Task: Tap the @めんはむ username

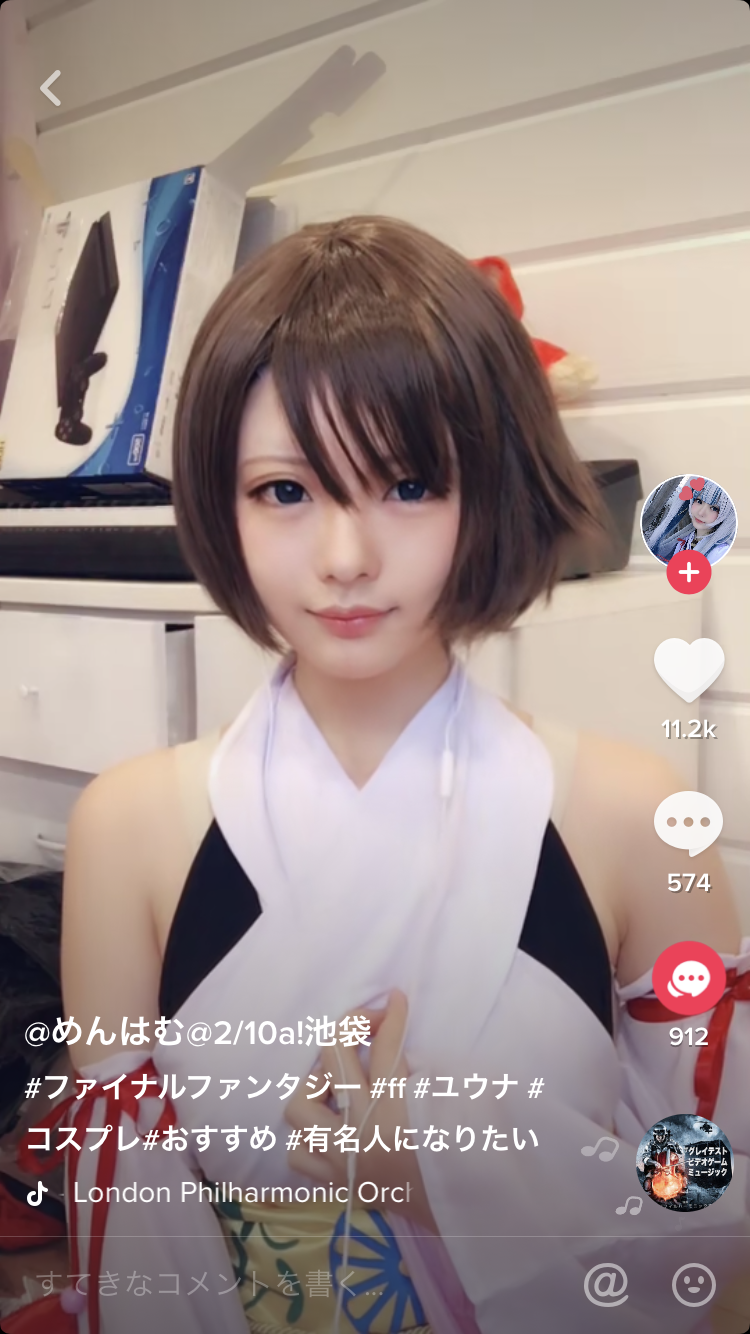Action: [x=197, y=1032]
